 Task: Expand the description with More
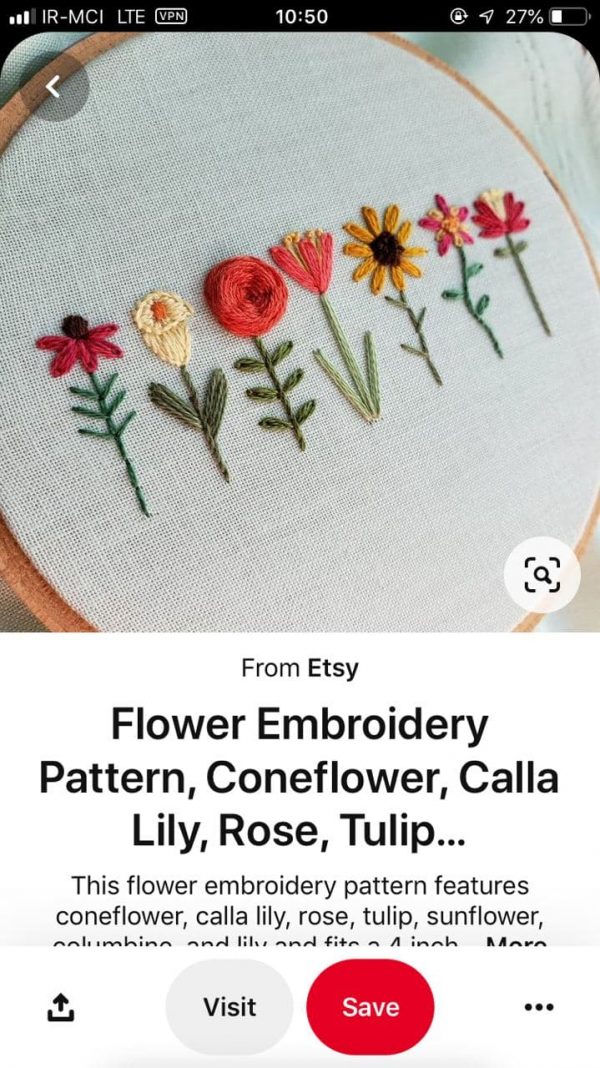click(516, 943)
